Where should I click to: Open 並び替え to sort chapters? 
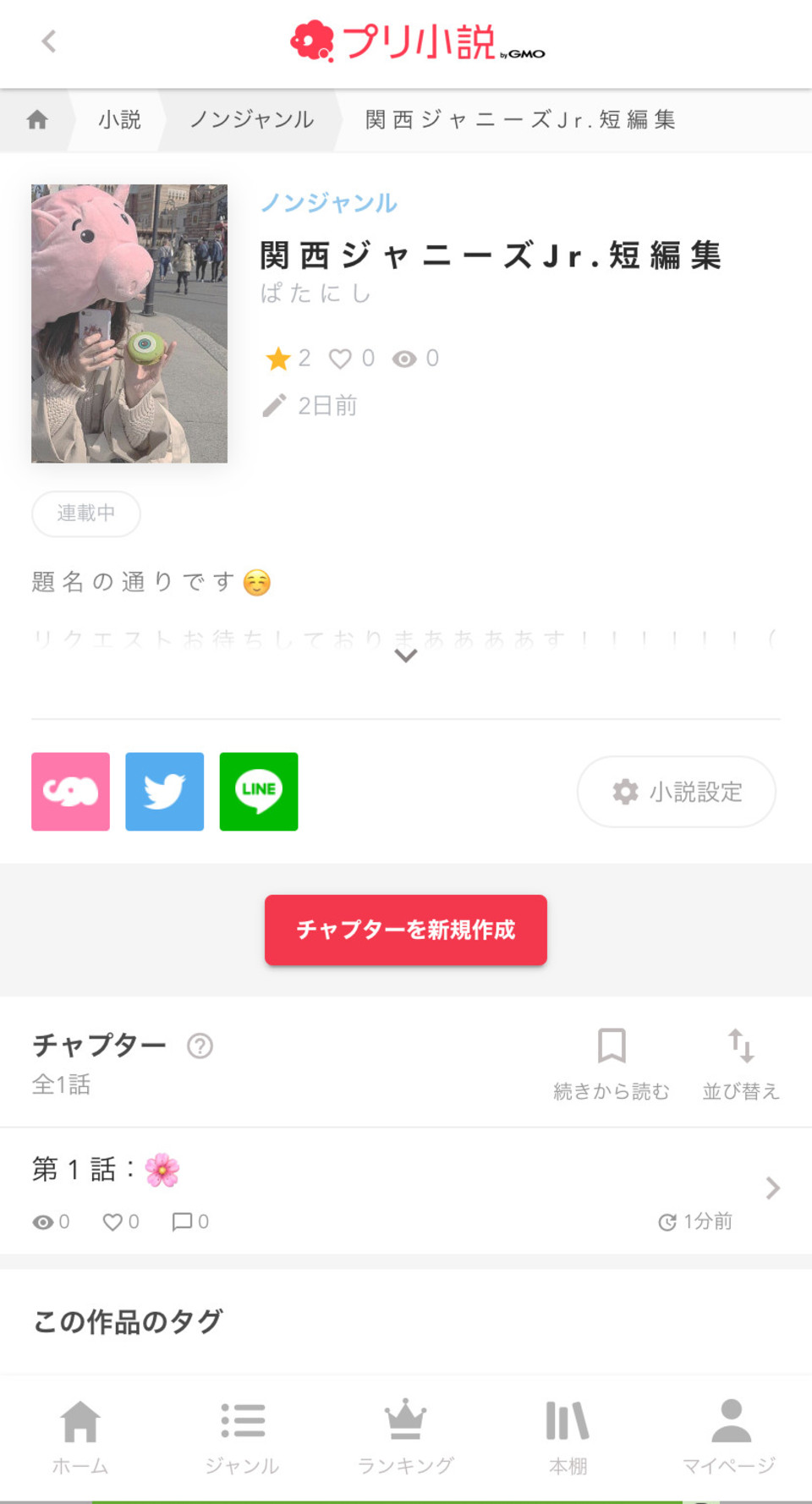pyautogui.click(x=741, y=1064)
